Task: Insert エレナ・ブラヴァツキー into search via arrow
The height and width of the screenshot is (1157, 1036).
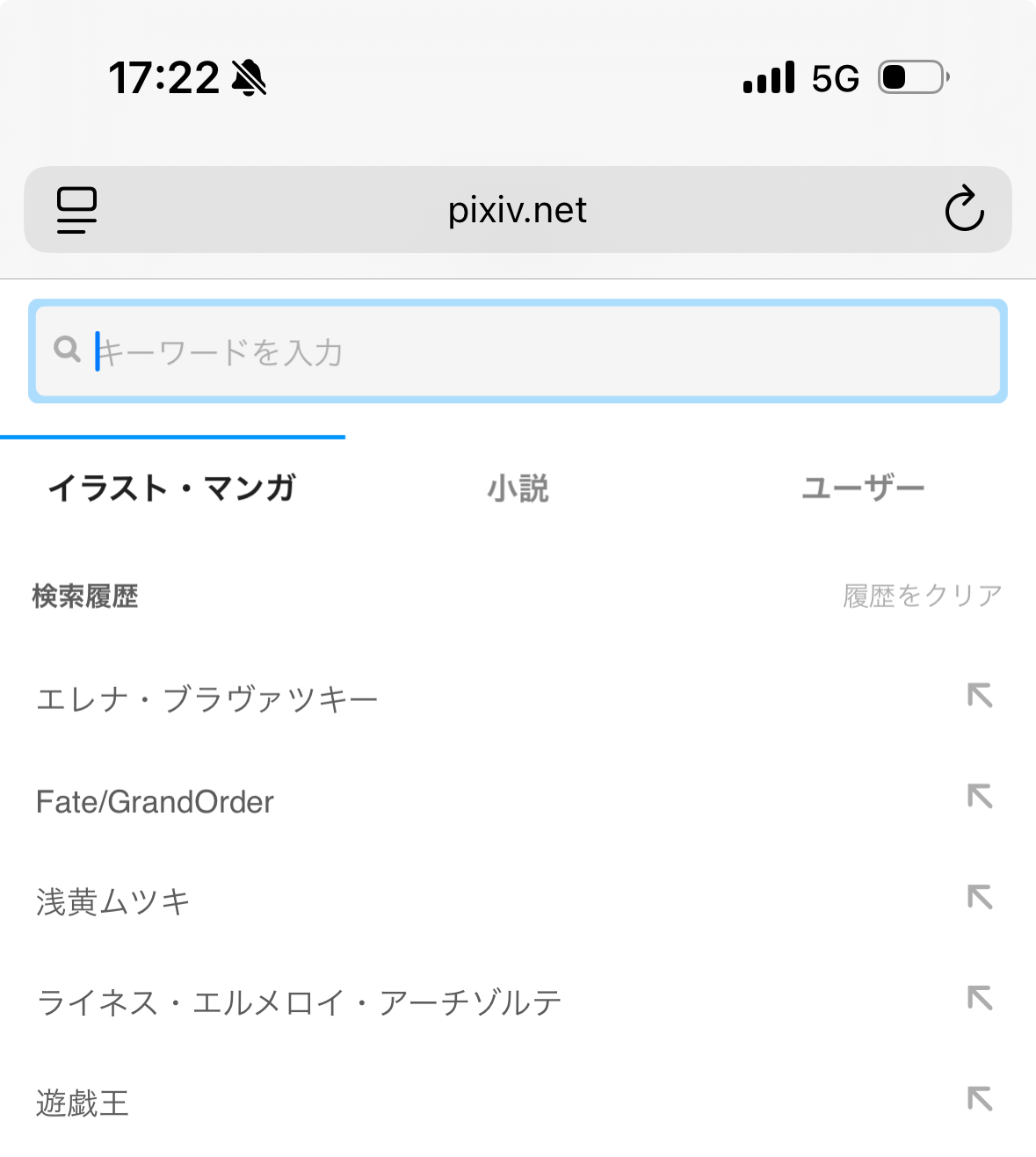Action: [x=980, y=696]
